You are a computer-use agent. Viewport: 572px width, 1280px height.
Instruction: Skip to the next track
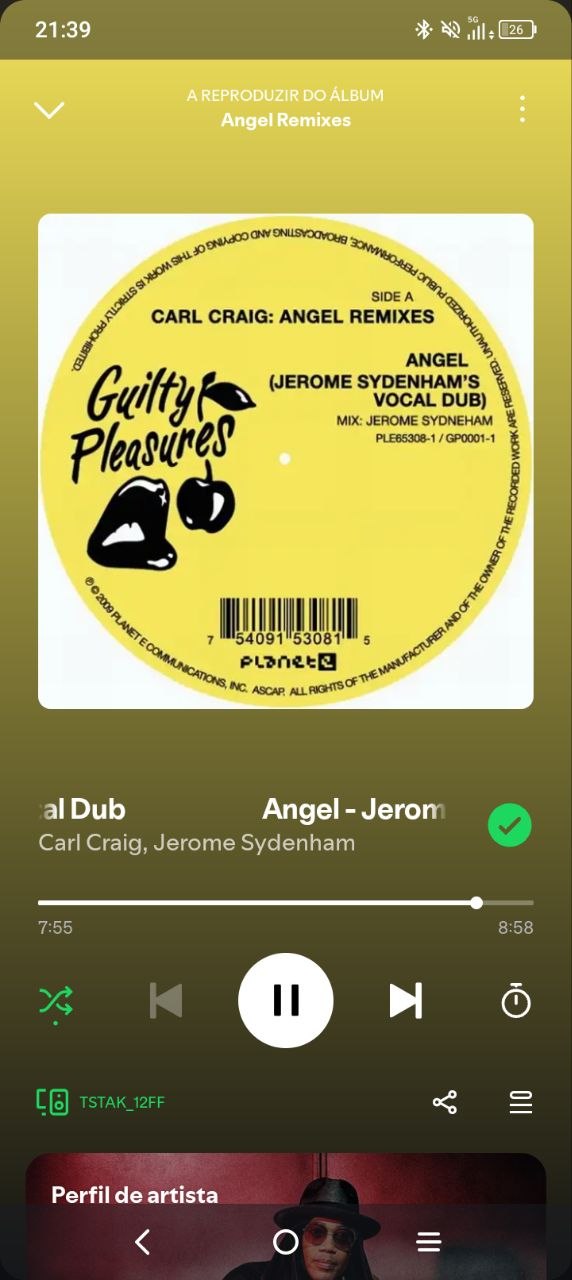[x=405, y=1000]
